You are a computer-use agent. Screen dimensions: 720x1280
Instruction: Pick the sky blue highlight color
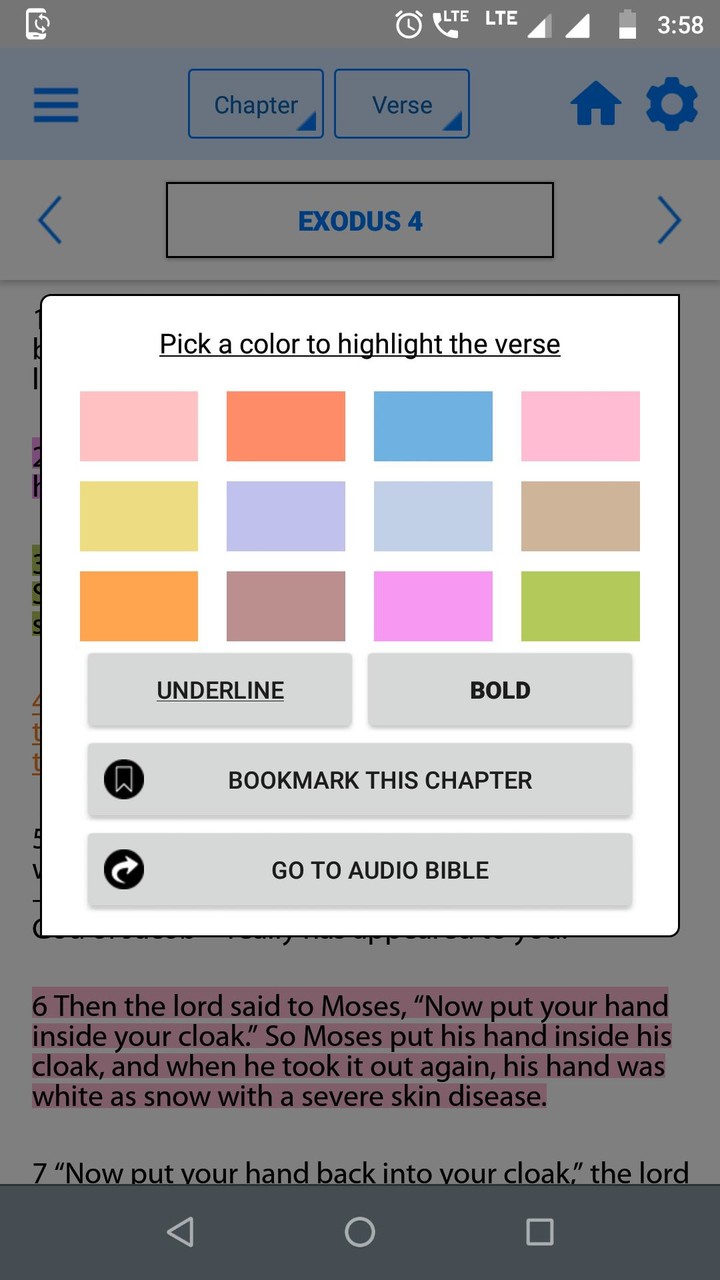coord(433,426)
